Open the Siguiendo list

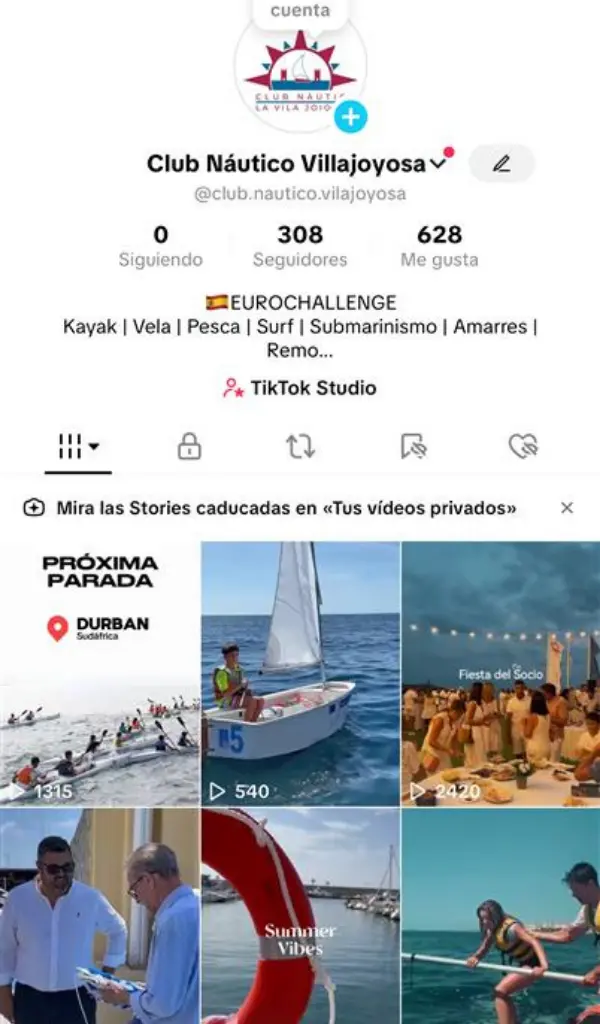coord(160,246)
